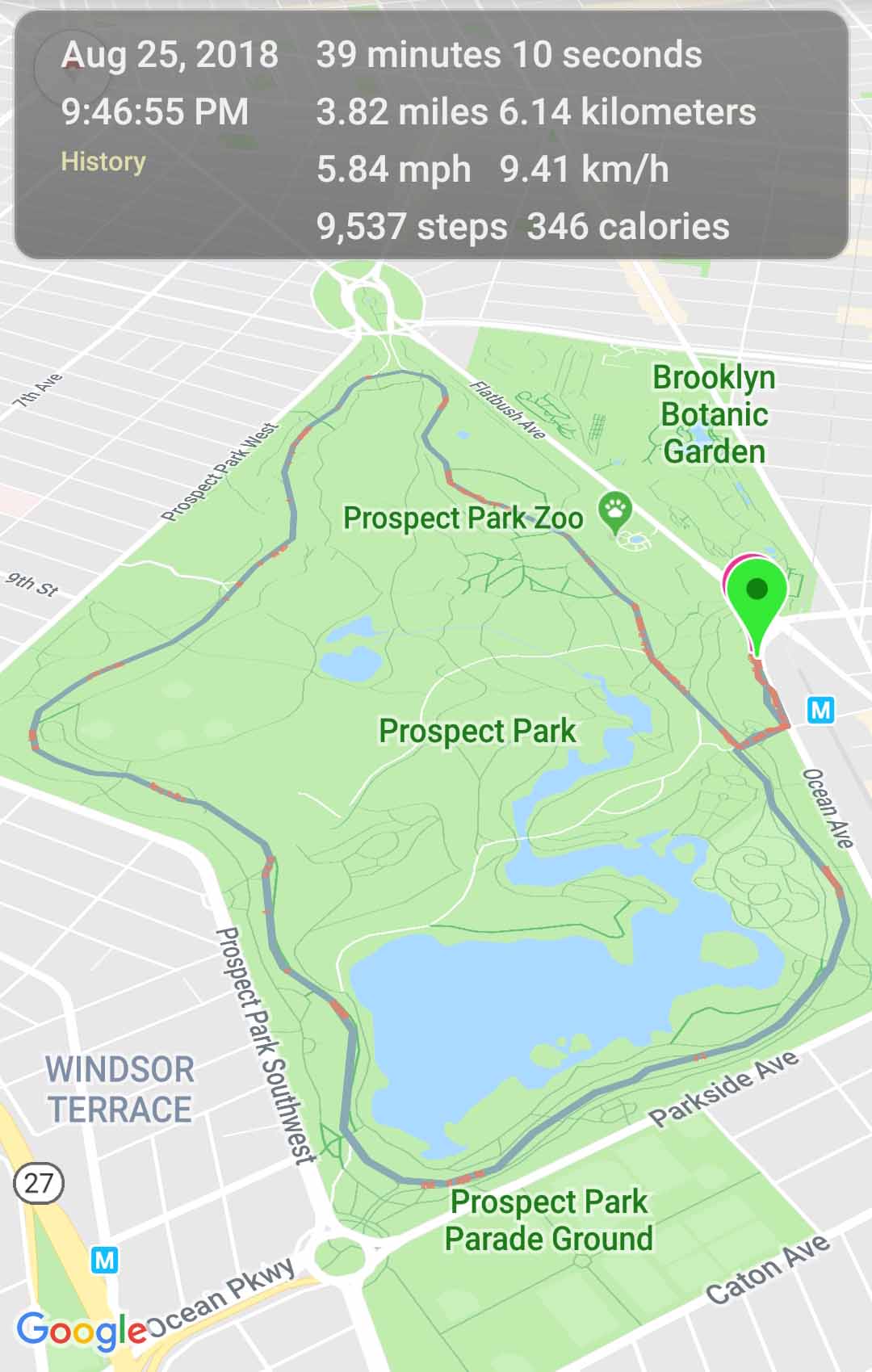Tap the metro station icon near Ocean Ave

tap(820, 711)
